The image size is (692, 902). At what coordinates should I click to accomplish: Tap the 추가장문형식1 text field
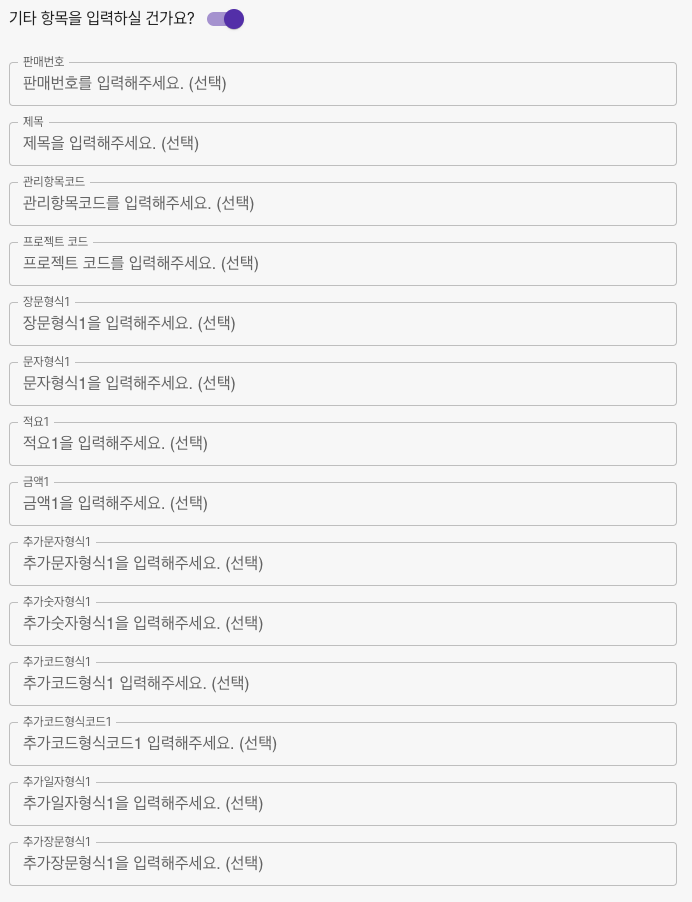(x=343, y=864)
